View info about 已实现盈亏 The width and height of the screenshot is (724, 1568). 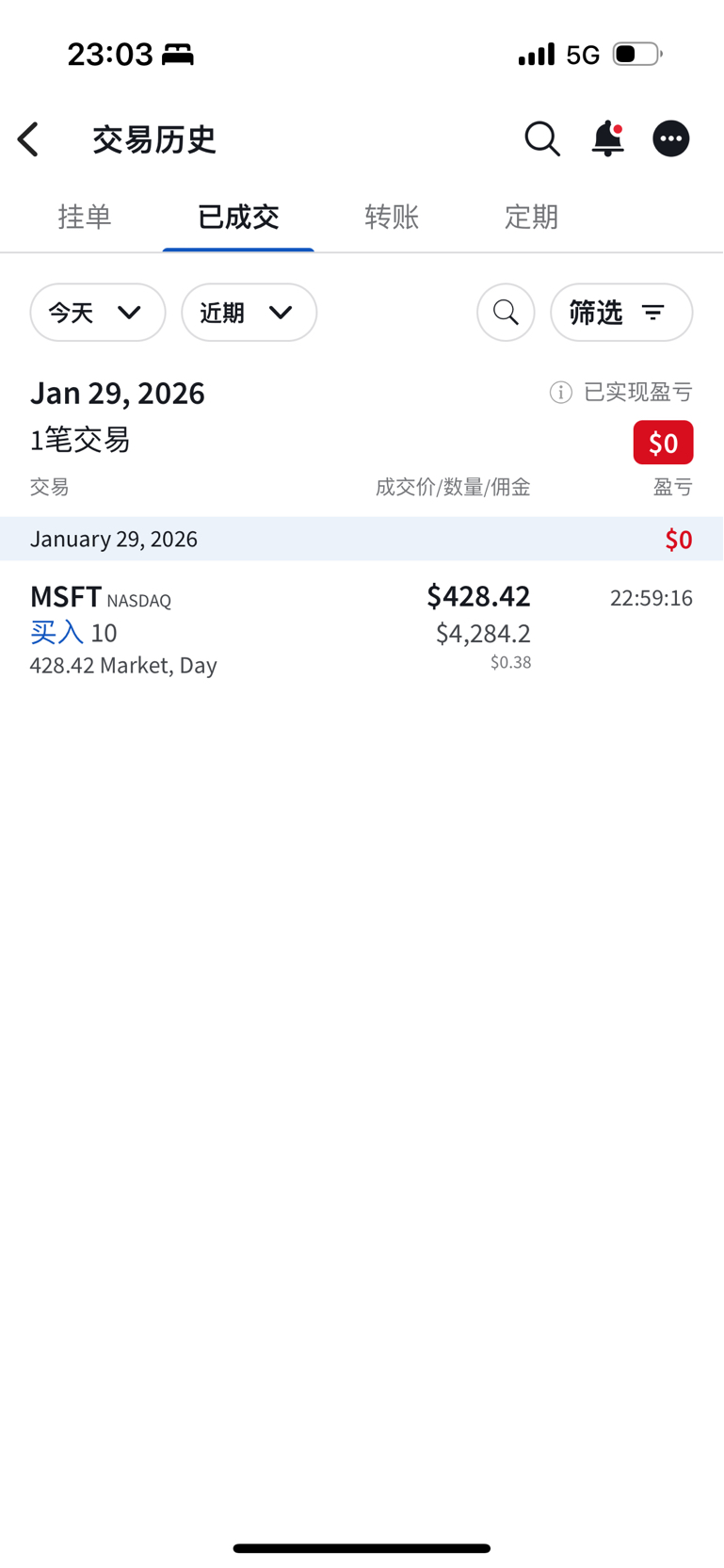561,393
